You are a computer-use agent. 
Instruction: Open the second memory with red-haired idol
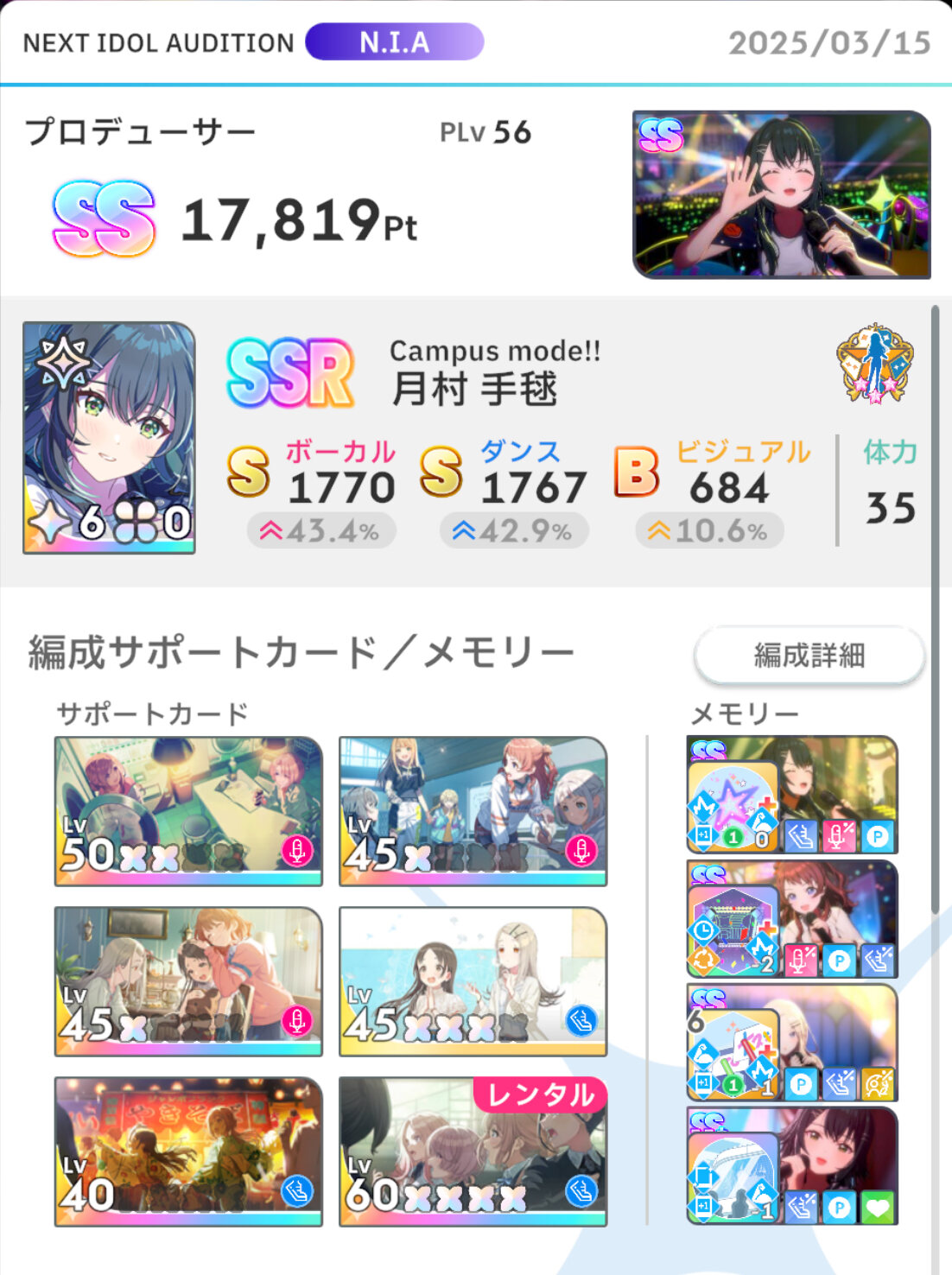pyautogui.click(x=791, y=919)
